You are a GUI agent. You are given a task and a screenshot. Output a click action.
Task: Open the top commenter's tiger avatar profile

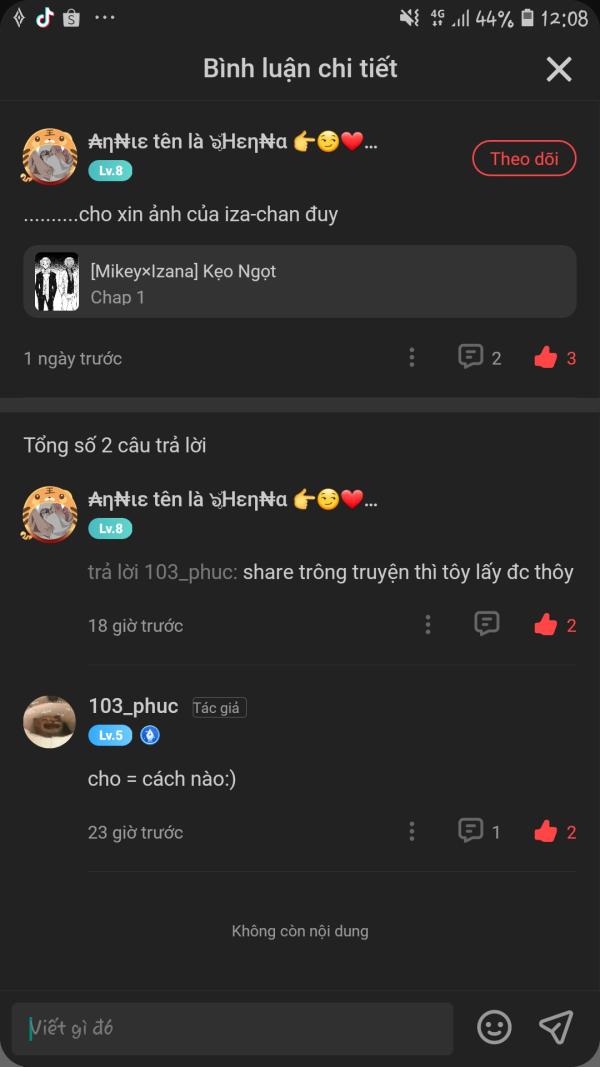(49, 155)
